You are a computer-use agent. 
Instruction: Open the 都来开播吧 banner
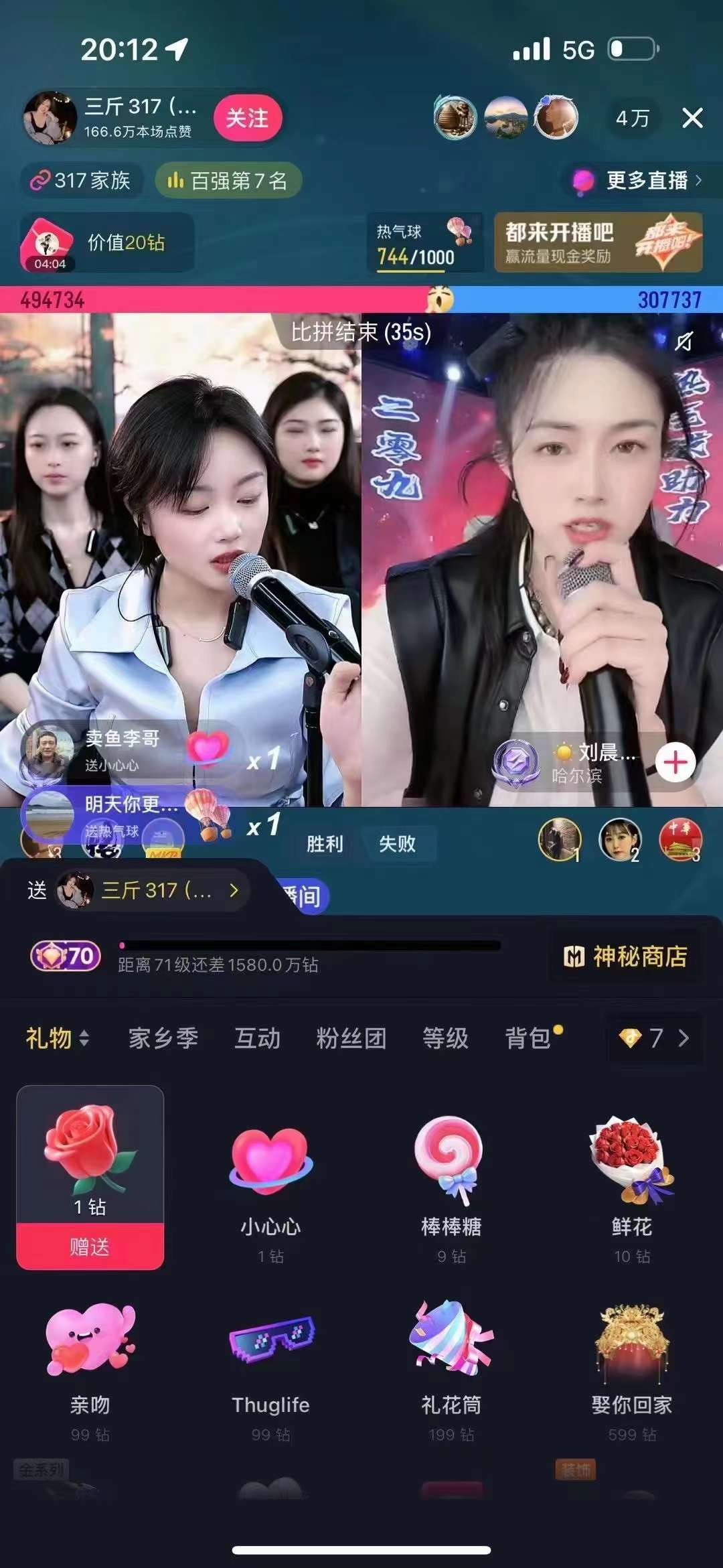tap(598, 242)
